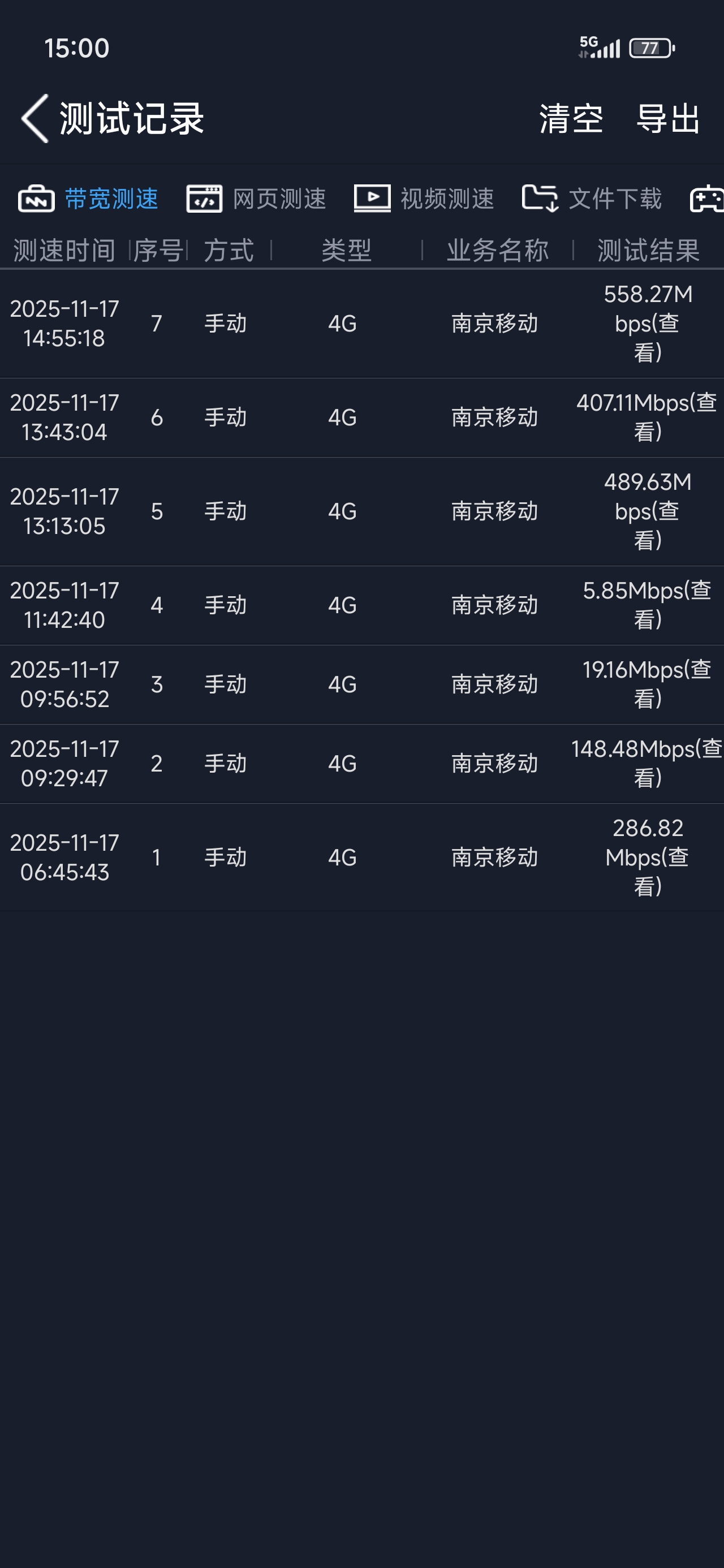724x1568 pixels.
Task: Check the 5.85Mbps result details
Action: (647, 605)
